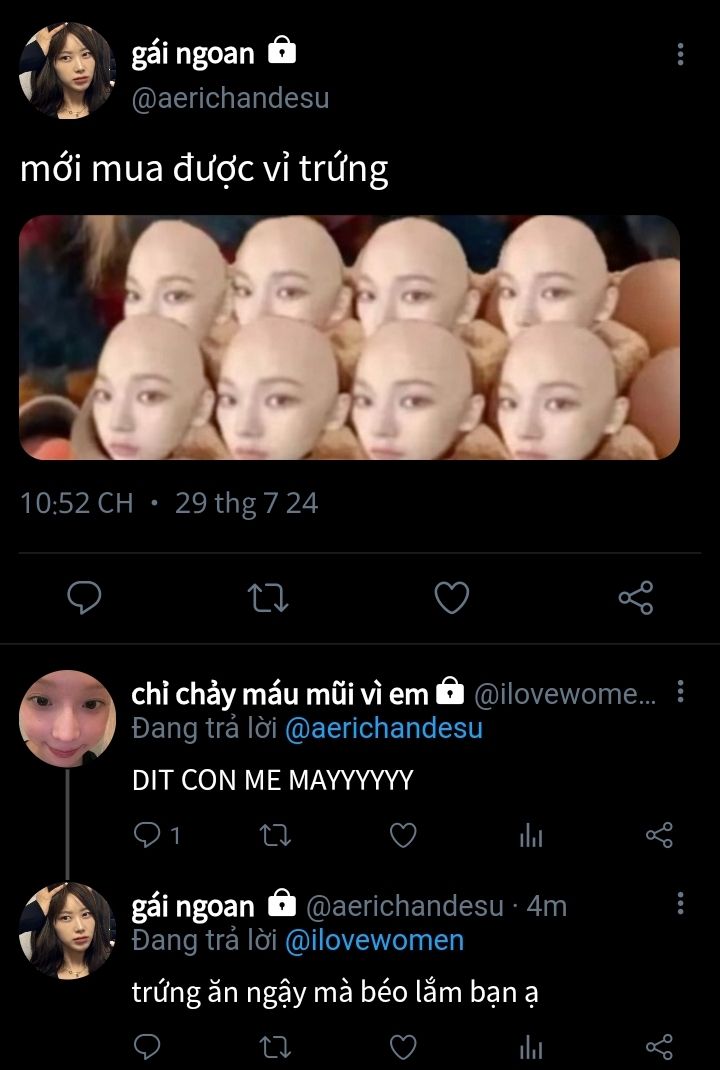Like the main tweet
Screen dimensions: 720x1070
point(452,599)
